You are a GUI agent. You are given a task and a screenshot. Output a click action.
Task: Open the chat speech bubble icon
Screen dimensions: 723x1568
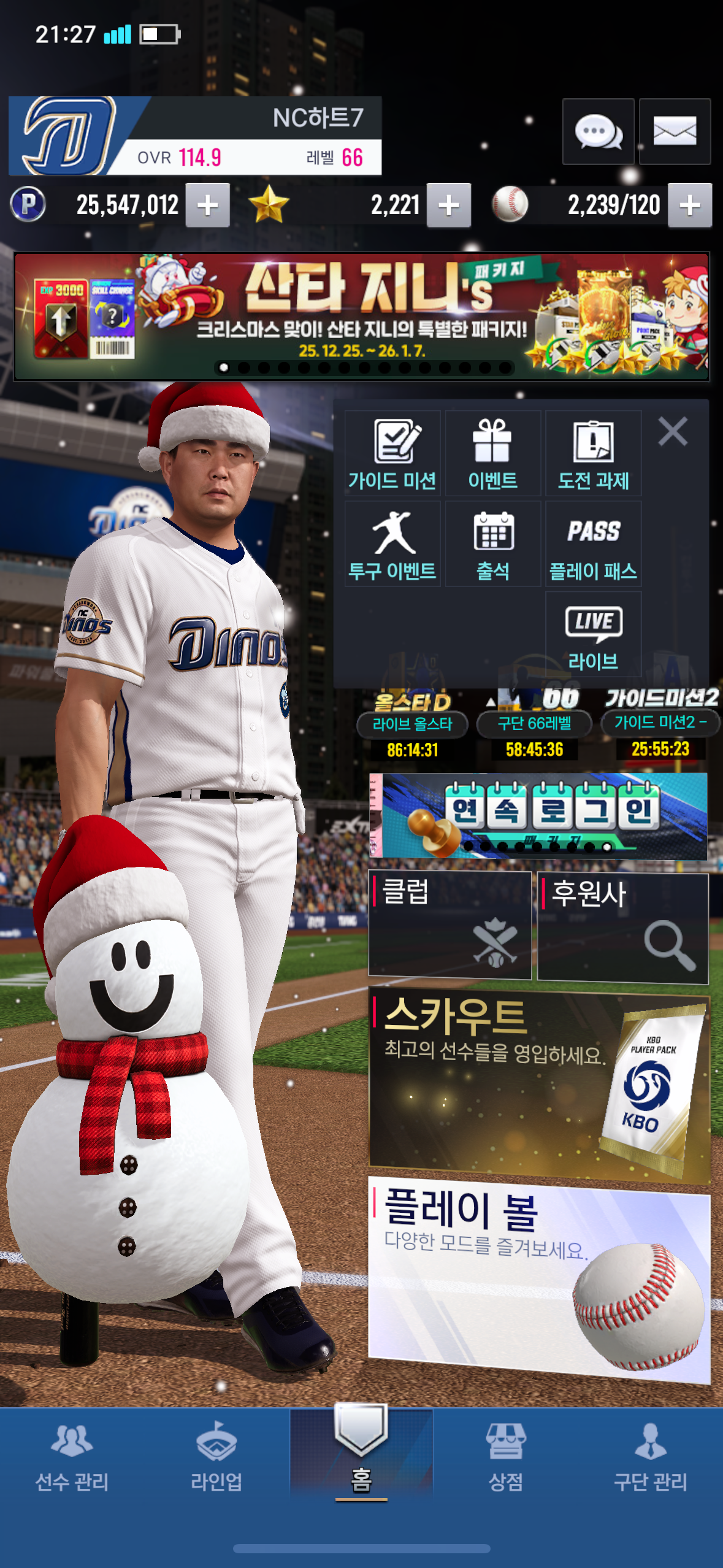pyautogui.click(x=598, y=131)
